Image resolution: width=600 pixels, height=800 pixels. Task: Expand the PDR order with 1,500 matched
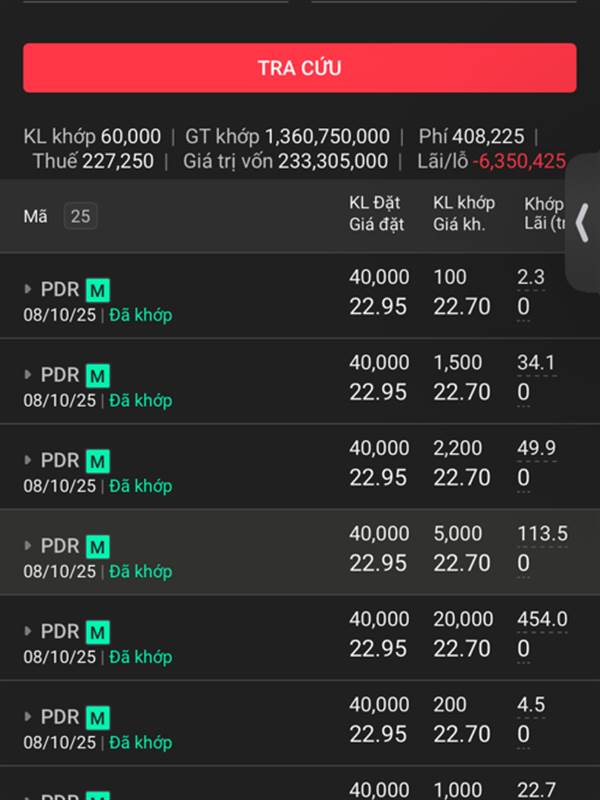point(28,375)
